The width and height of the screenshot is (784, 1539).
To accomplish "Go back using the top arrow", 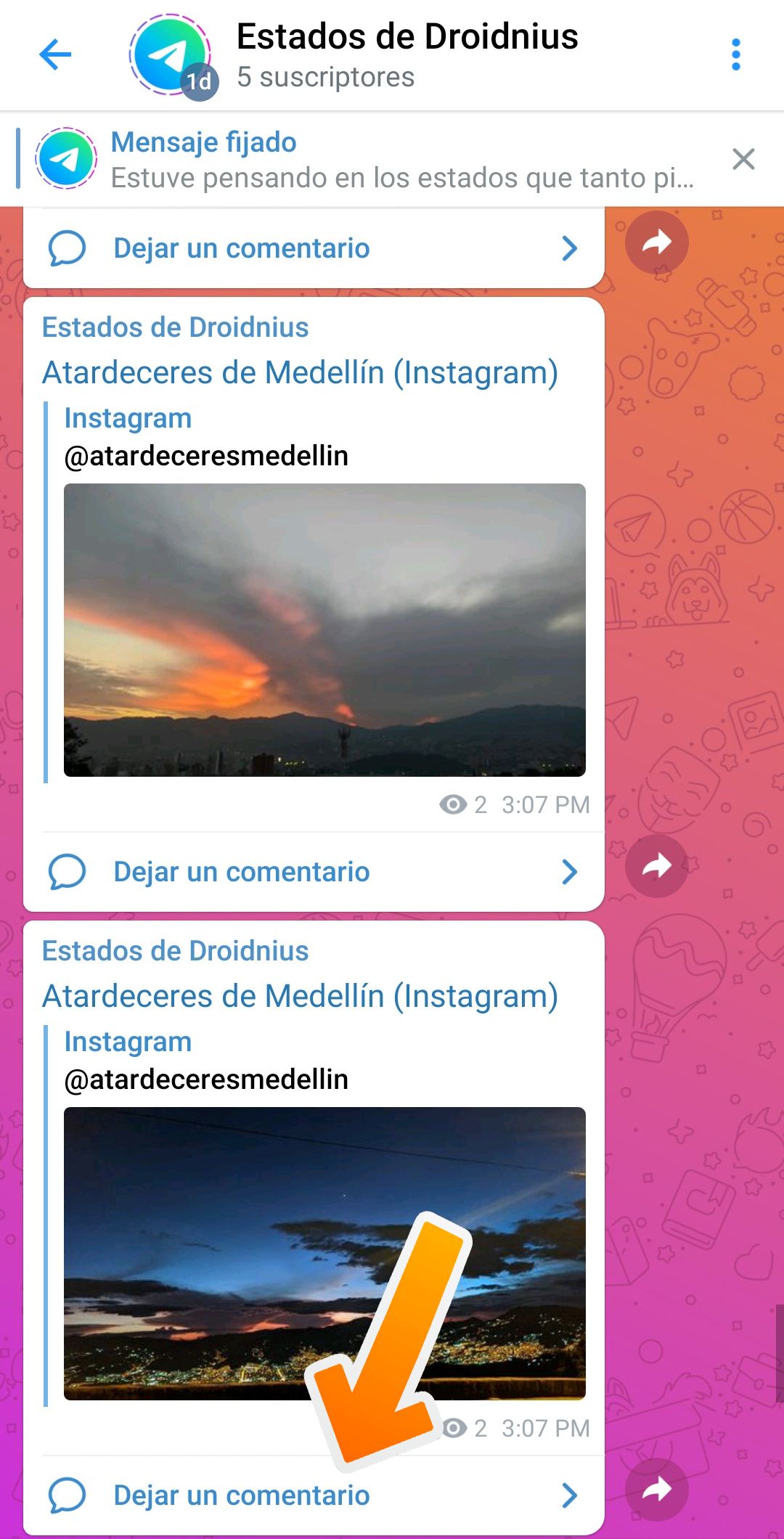I will [x=55, y=54].
